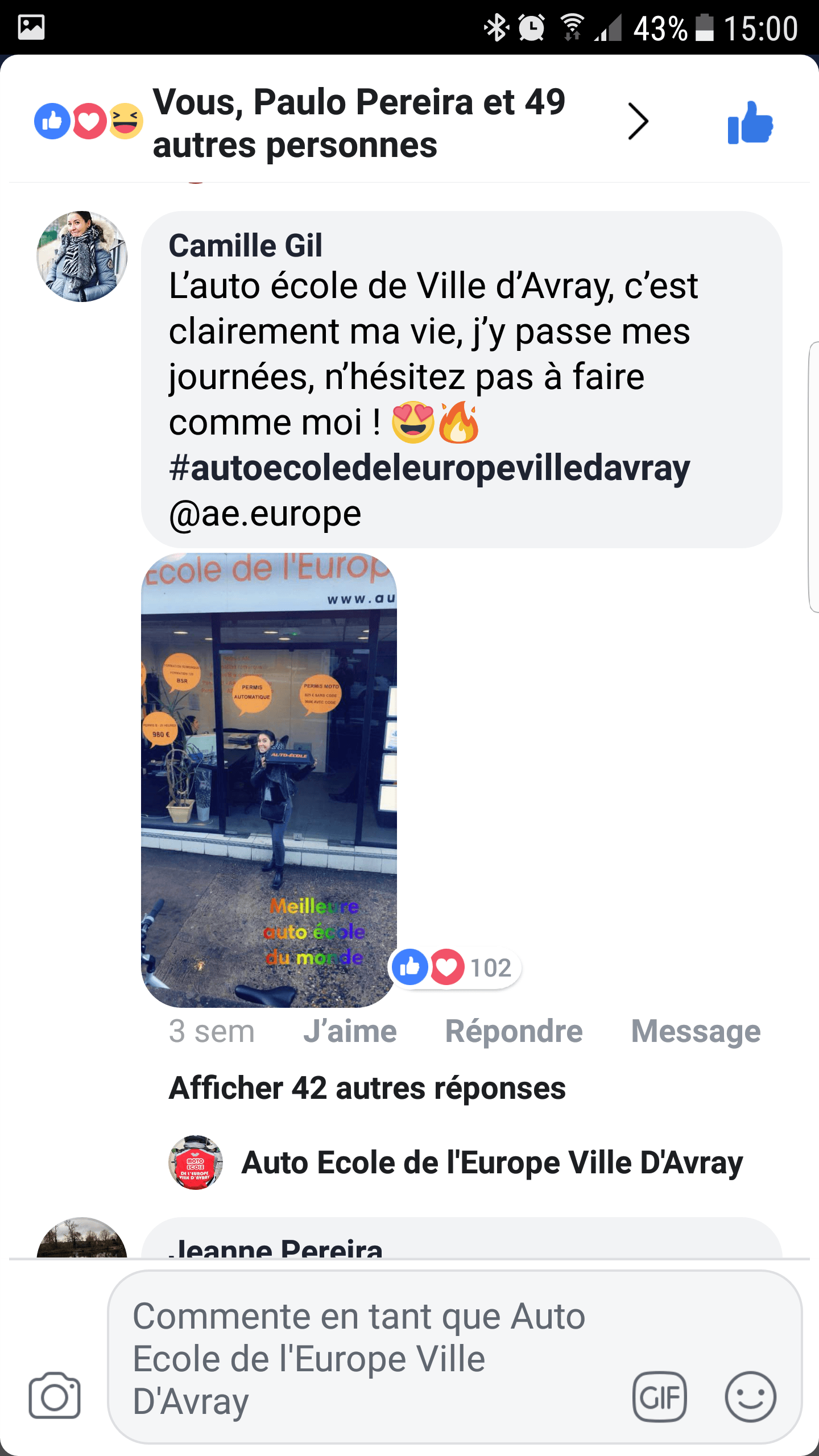The image size is (819, 1456).
Task: Open the #autoecoledeleuropevilledavray hashtag
Action: point(429,469)
